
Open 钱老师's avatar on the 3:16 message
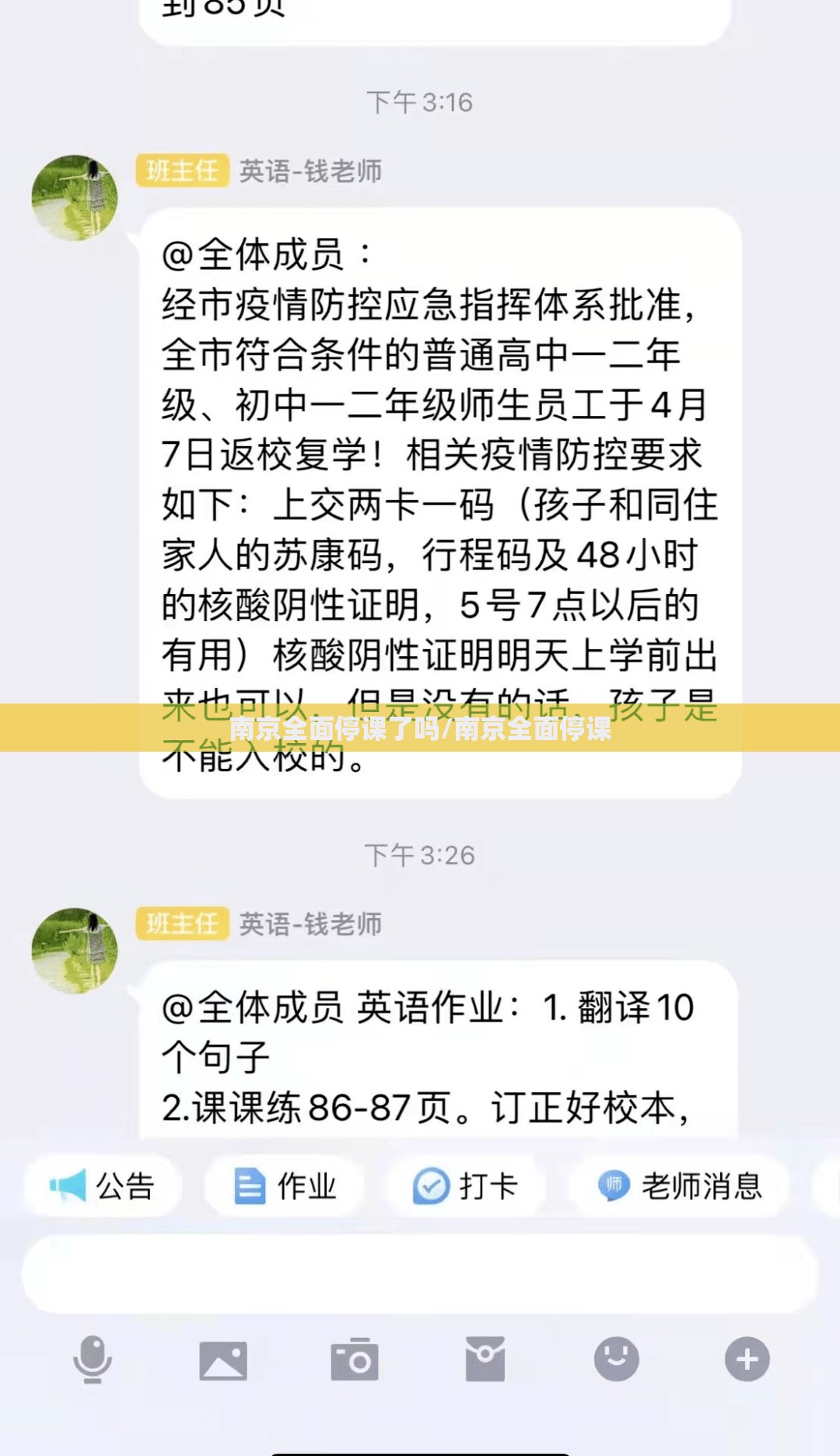(75, 197)
